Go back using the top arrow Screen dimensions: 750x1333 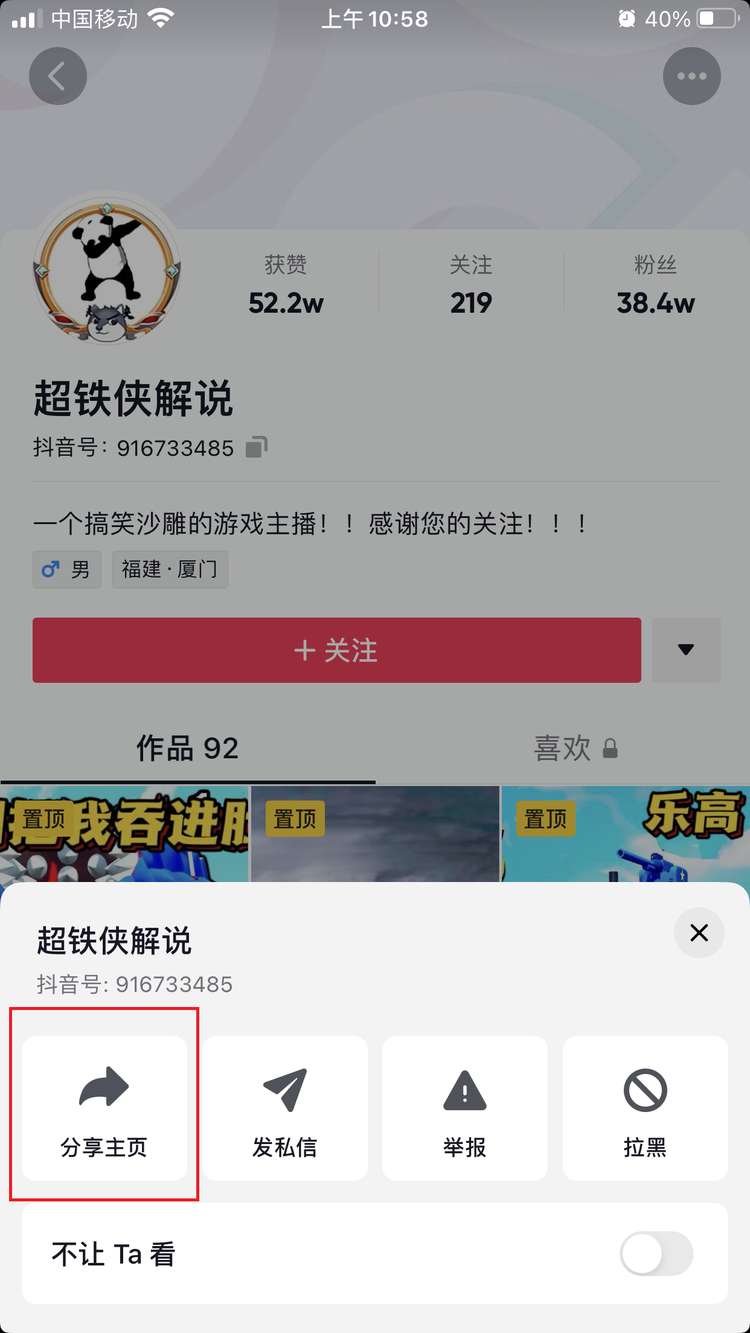58,76
